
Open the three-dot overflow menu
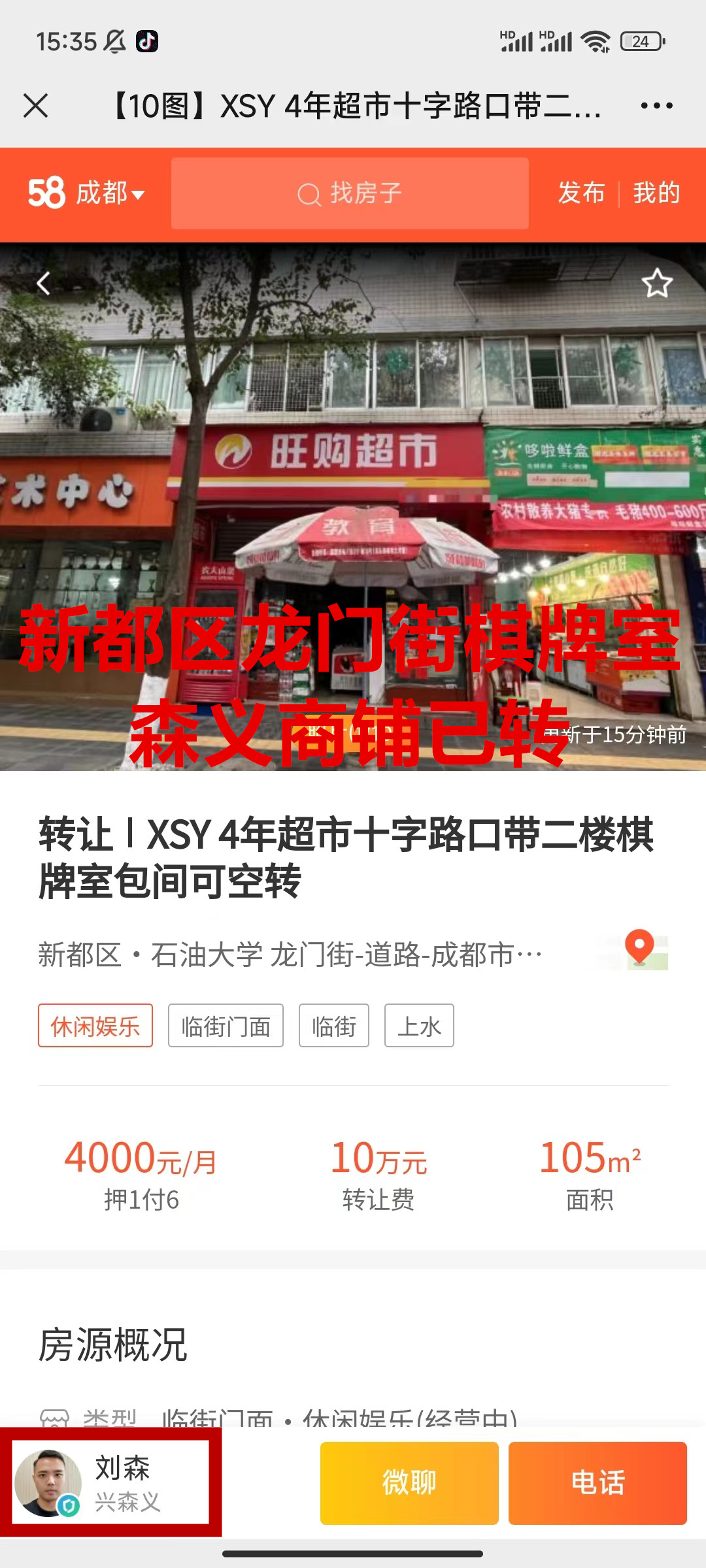(656, 105)
